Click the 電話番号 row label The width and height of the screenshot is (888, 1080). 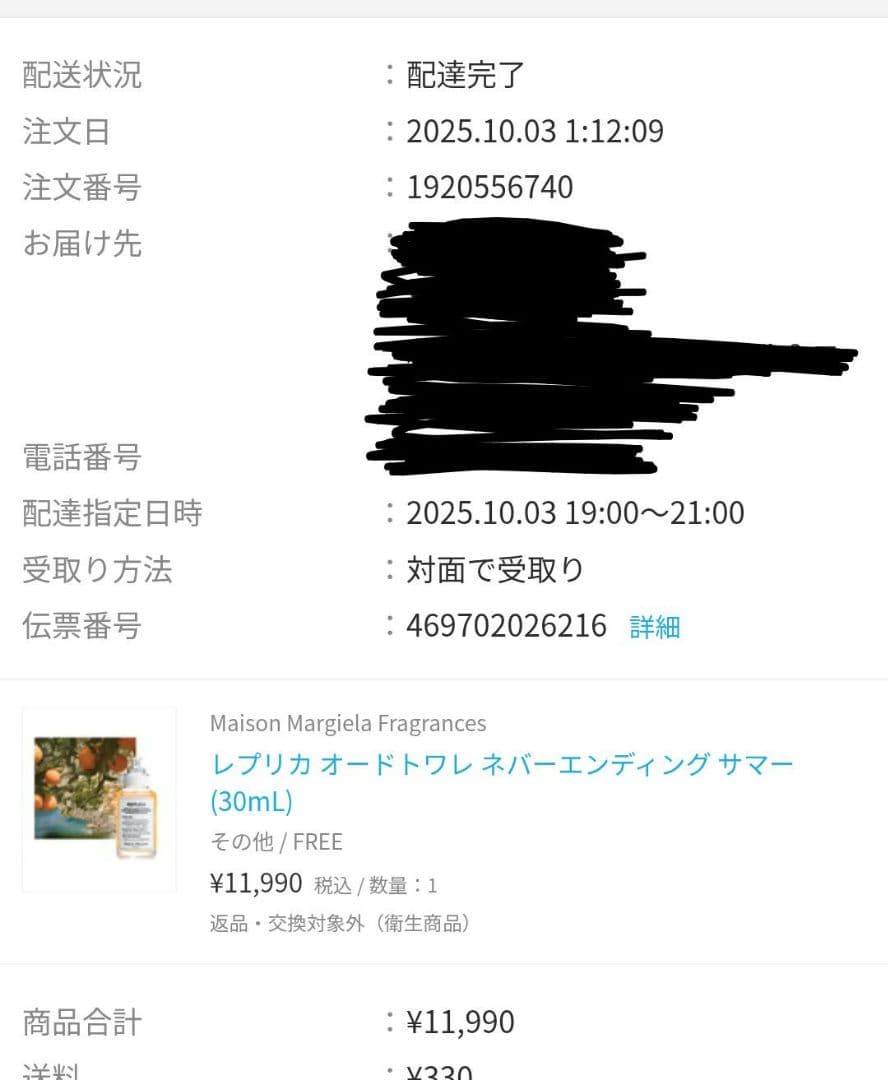click(x=78, y=457)
